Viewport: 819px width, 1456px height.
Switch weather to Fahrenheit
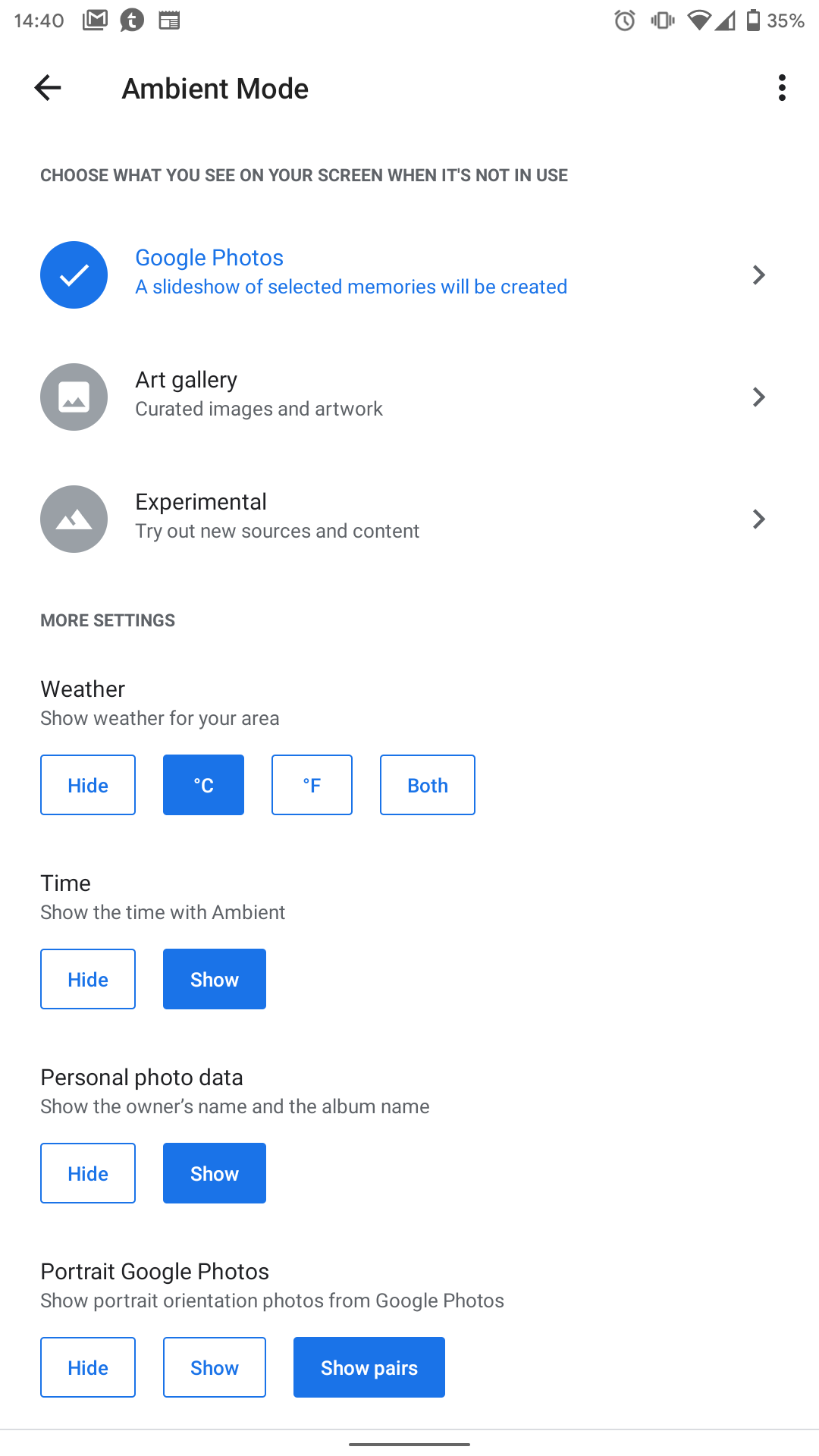coord(312,785)
